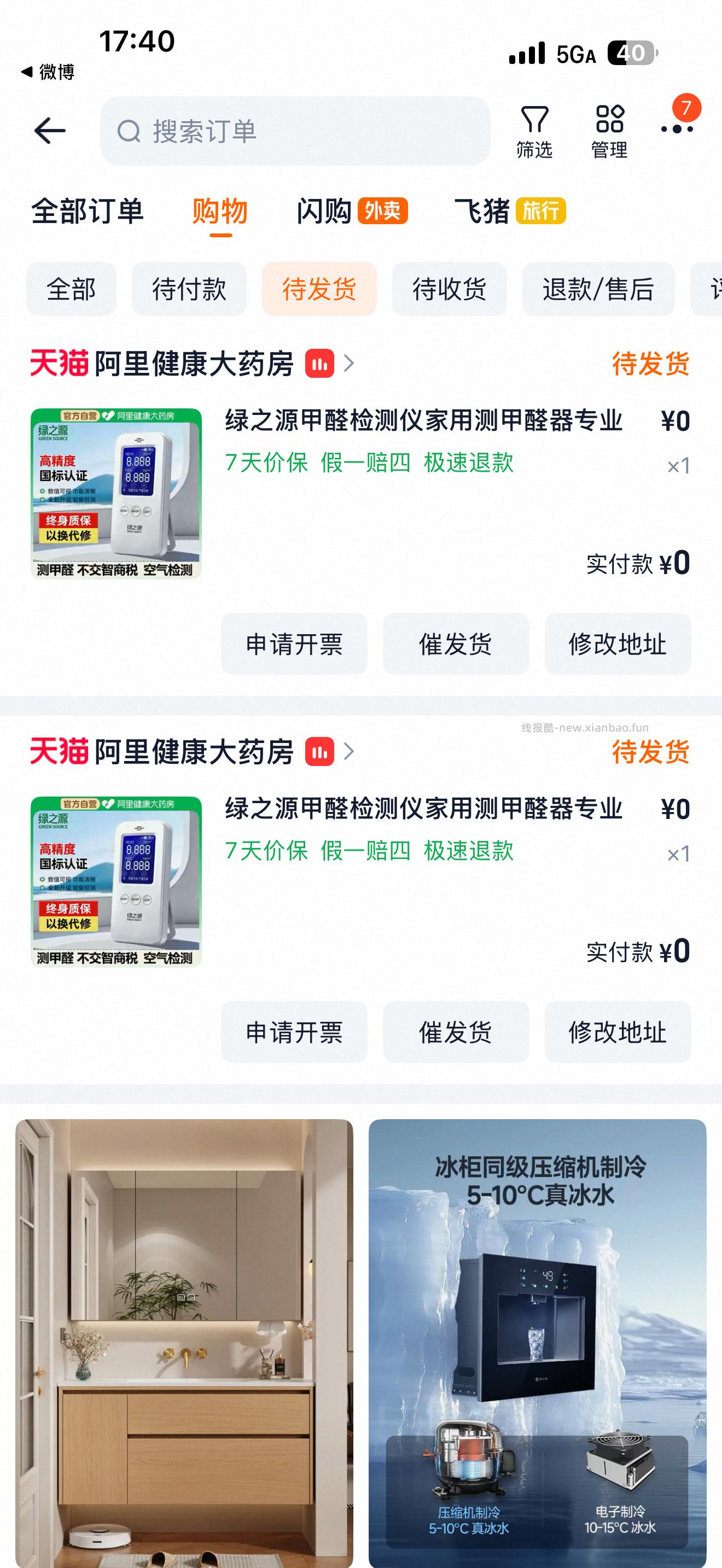Tap the red badge icon after 阿里健康大药房
722x1568 pixels.
[319, 361]
